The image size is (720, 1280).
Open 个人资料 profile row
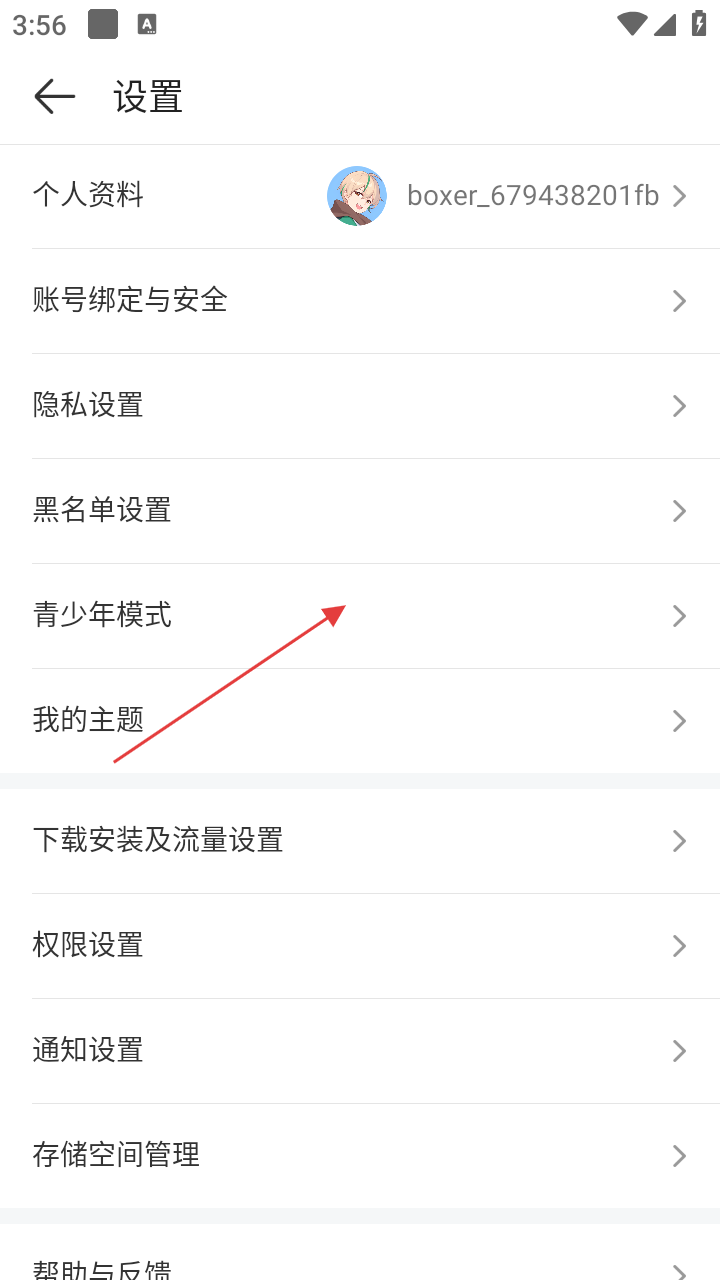click(x=360, y=196)
